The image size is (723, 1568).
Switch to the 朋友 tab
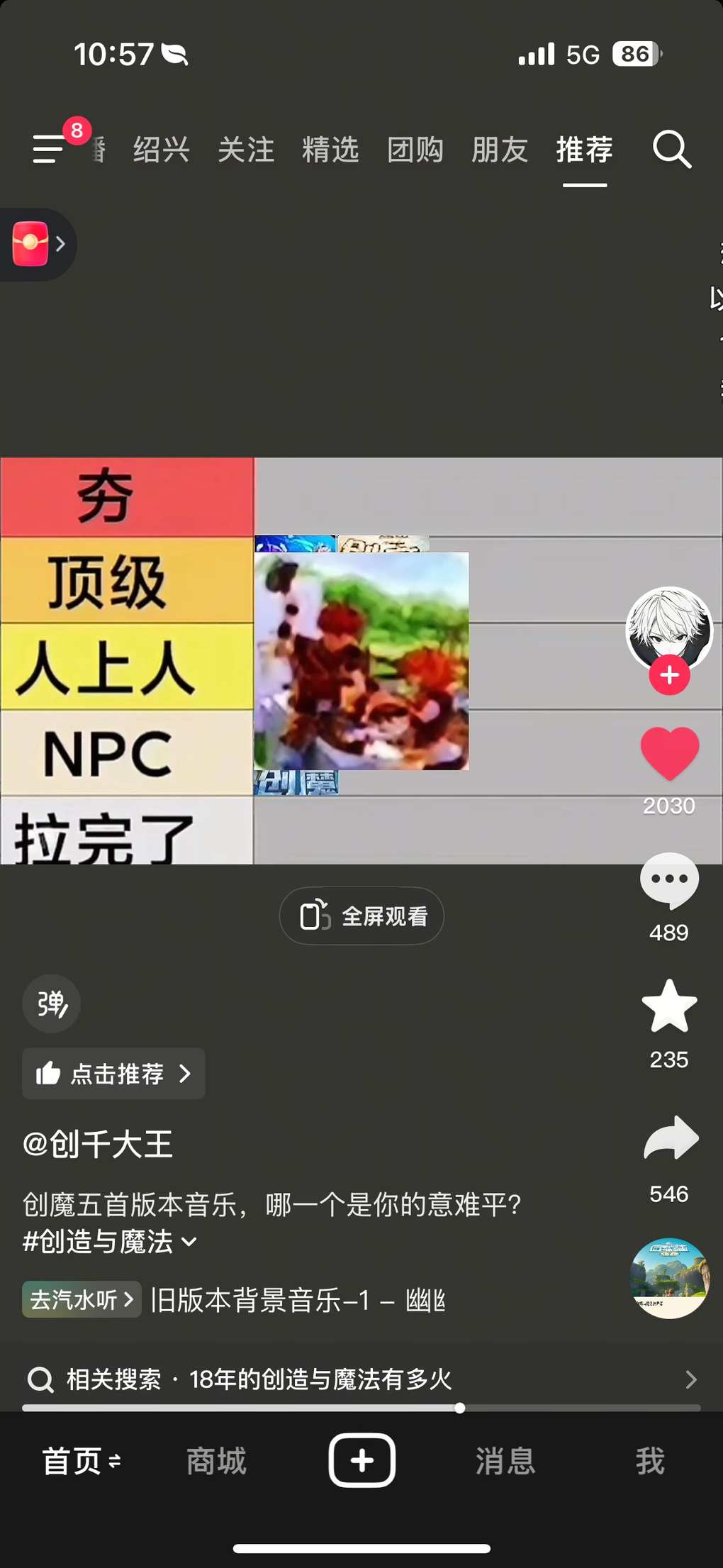point(500,150)
